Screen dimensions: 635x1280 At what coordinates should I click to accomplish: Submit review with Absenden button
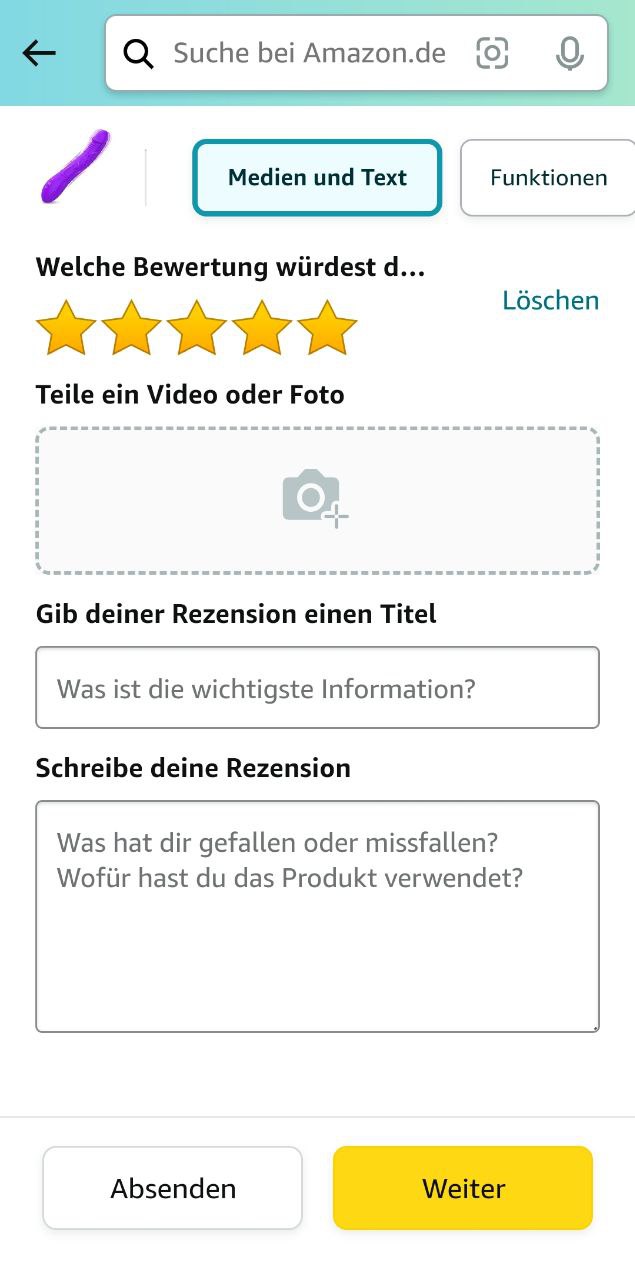pos(172,1188)
